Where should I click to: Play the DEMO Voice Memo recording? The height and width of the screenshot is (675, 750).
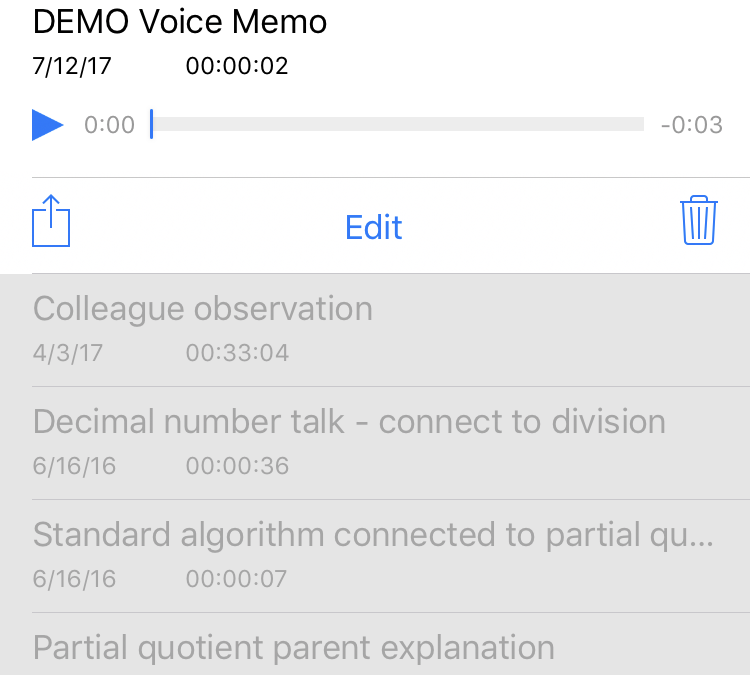(47, 125)
